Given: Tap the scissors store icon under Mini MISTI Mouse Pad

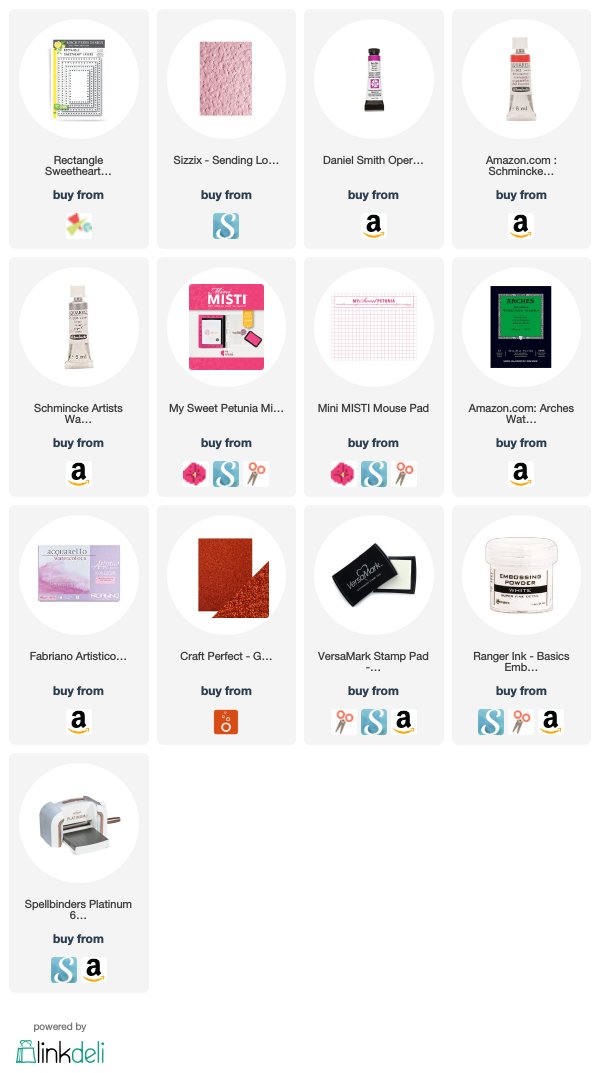Looking at the screenshot, I should coord(404,474).
